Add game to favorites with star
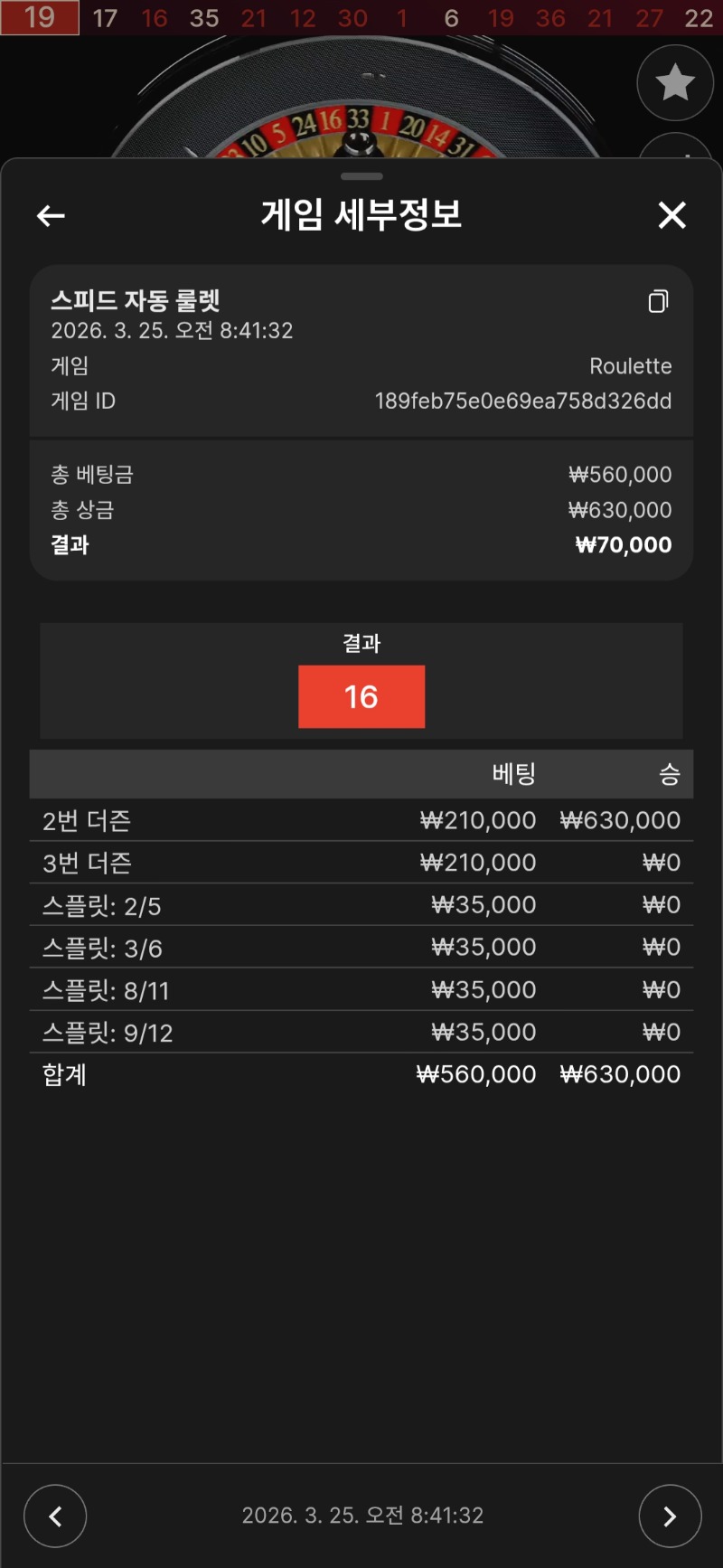This screenshot has width=723, height=1568. pyautogui.click(x=675, y=83)
